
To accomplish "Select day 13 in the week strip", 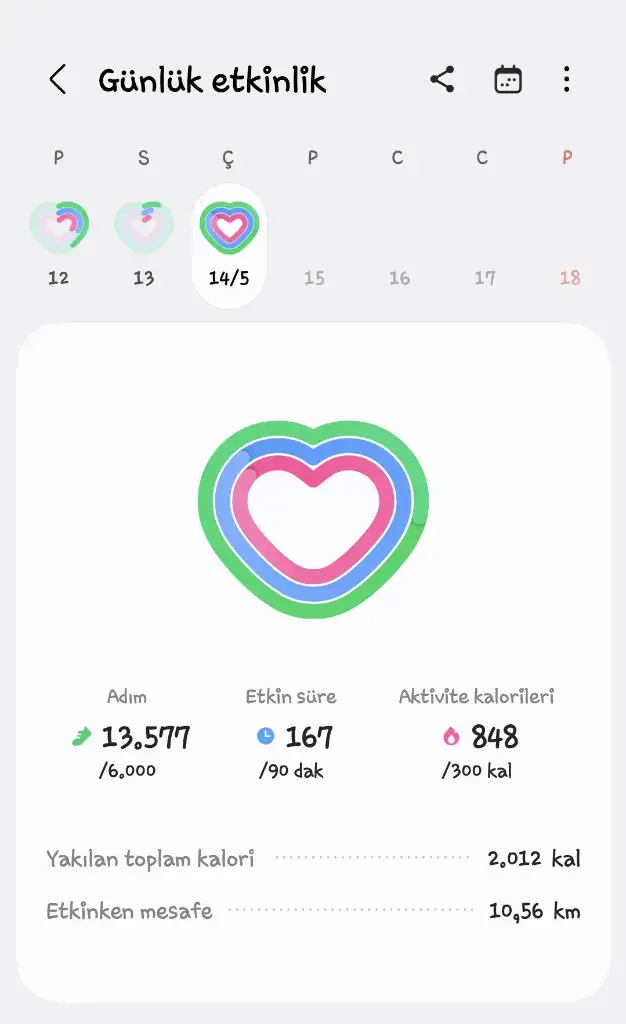I will point(144,240).
